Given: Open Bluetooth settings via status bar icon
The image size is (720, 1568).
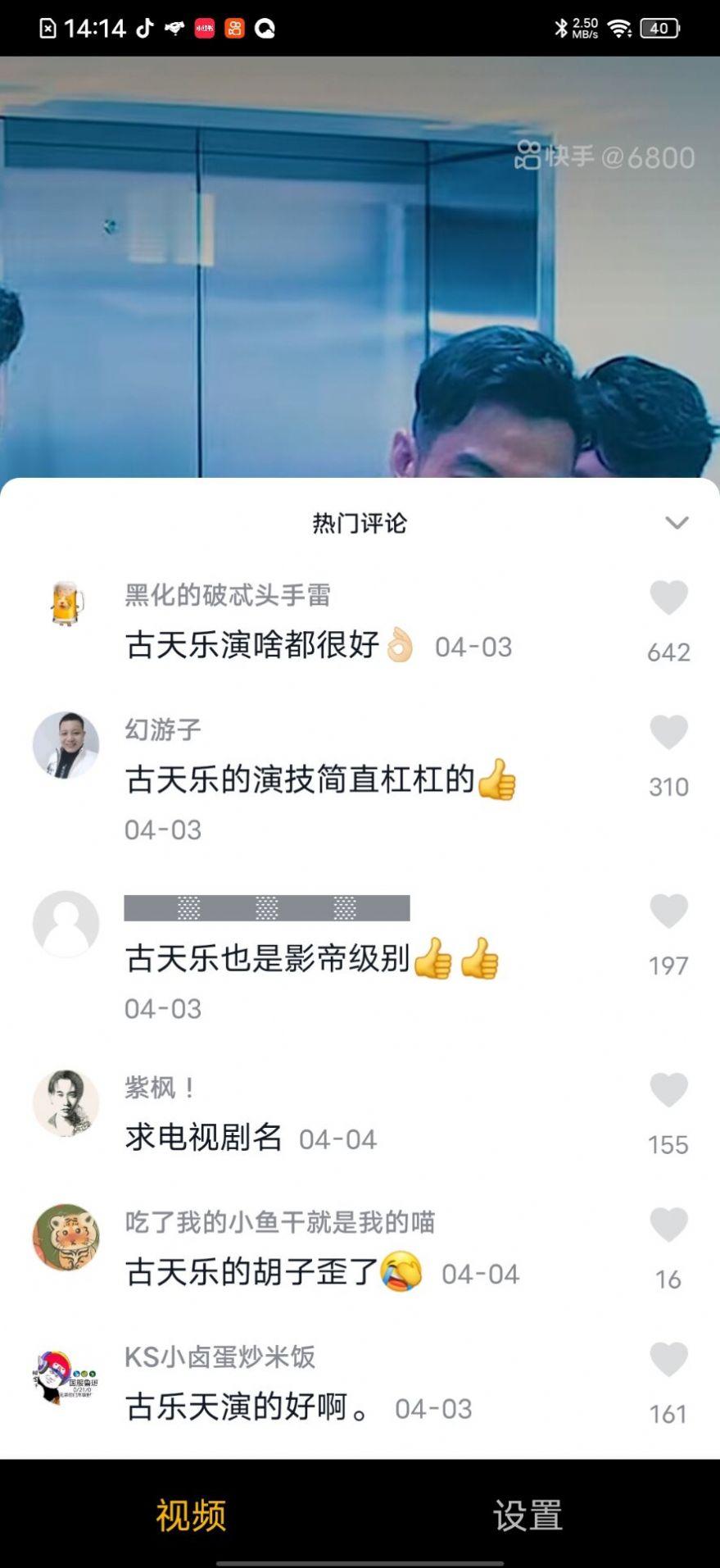Looking at the screenshot, I should click(561, 27).
